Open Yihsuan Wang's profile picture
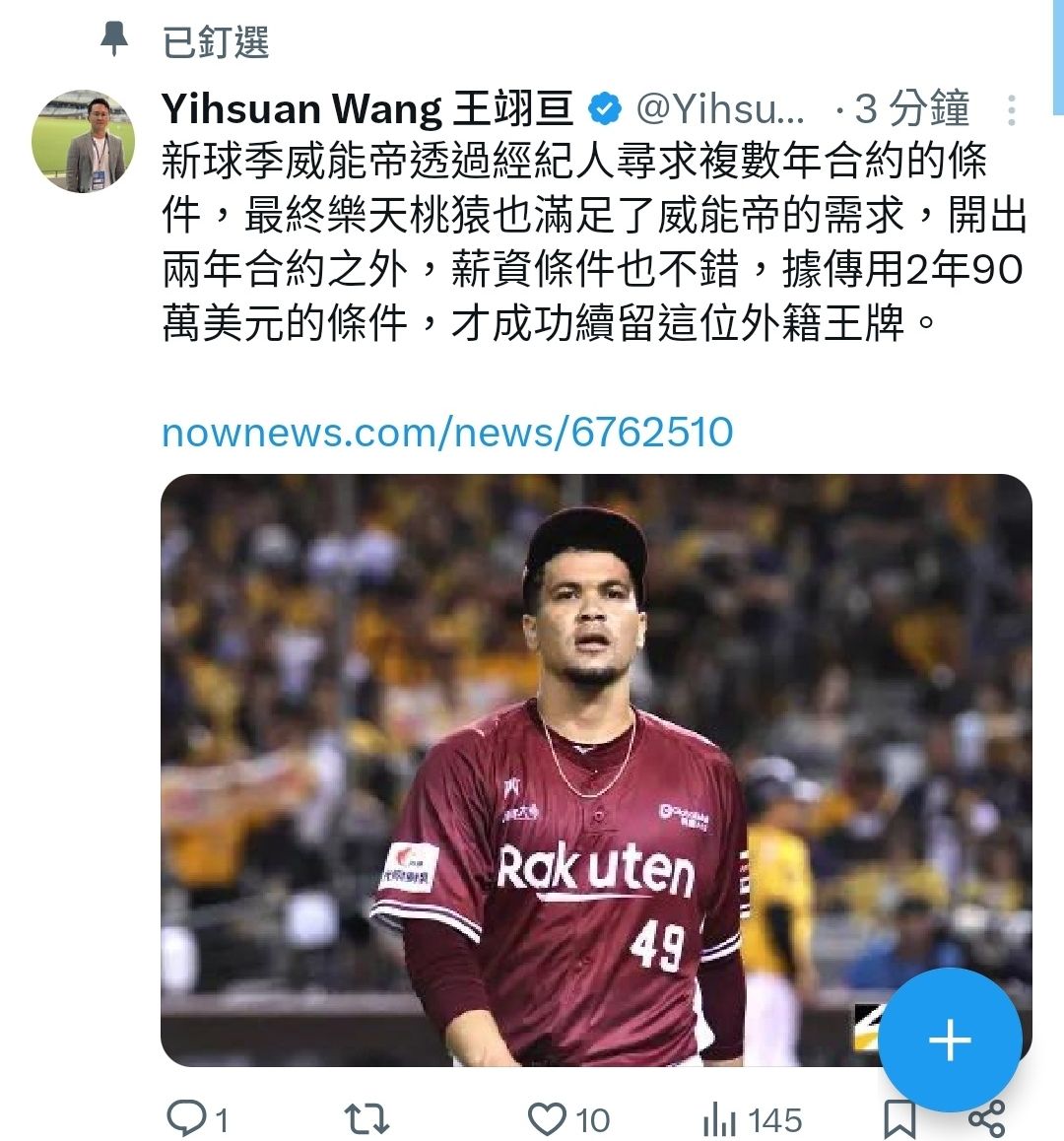 [x=83, y=141]
